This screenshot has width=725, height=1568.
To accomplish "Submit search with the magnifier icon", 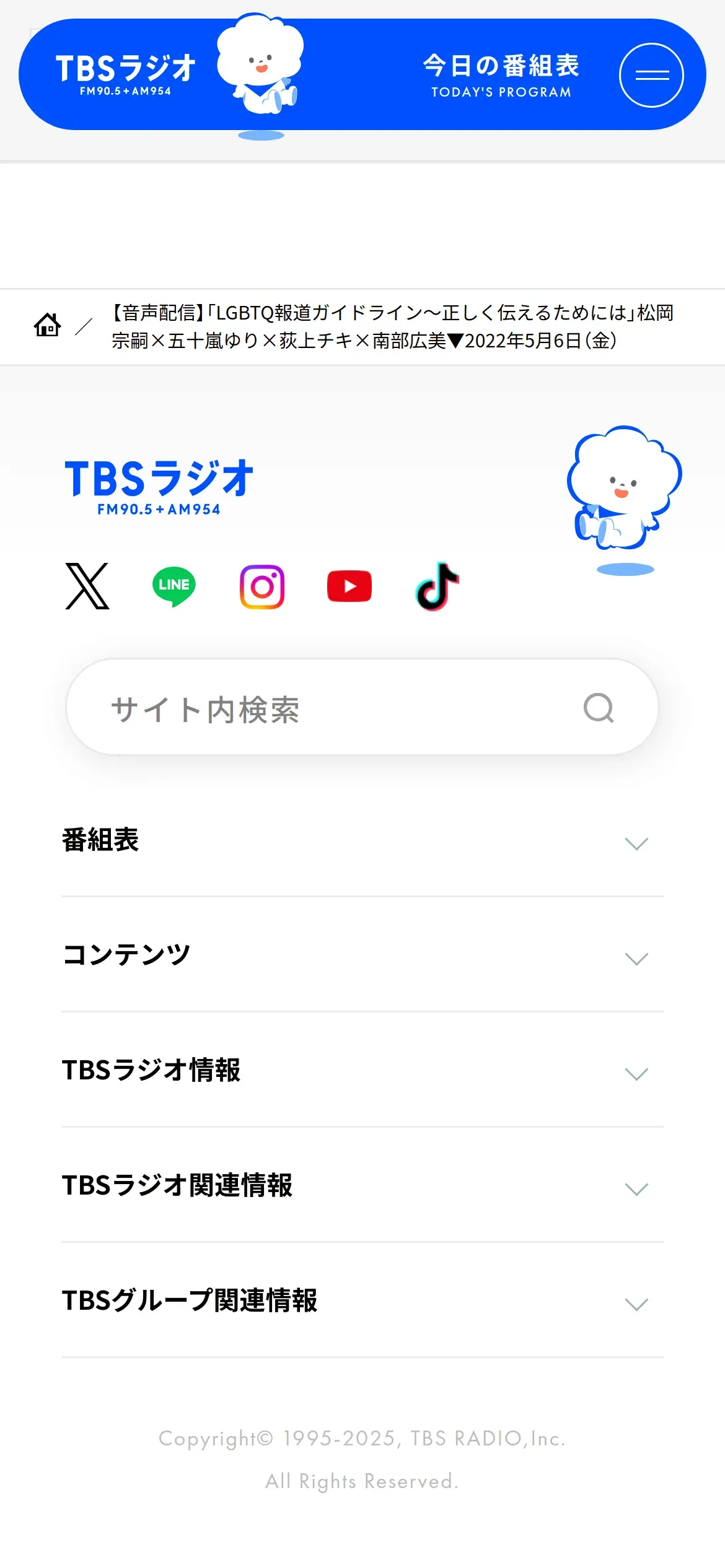I will 599,708.
